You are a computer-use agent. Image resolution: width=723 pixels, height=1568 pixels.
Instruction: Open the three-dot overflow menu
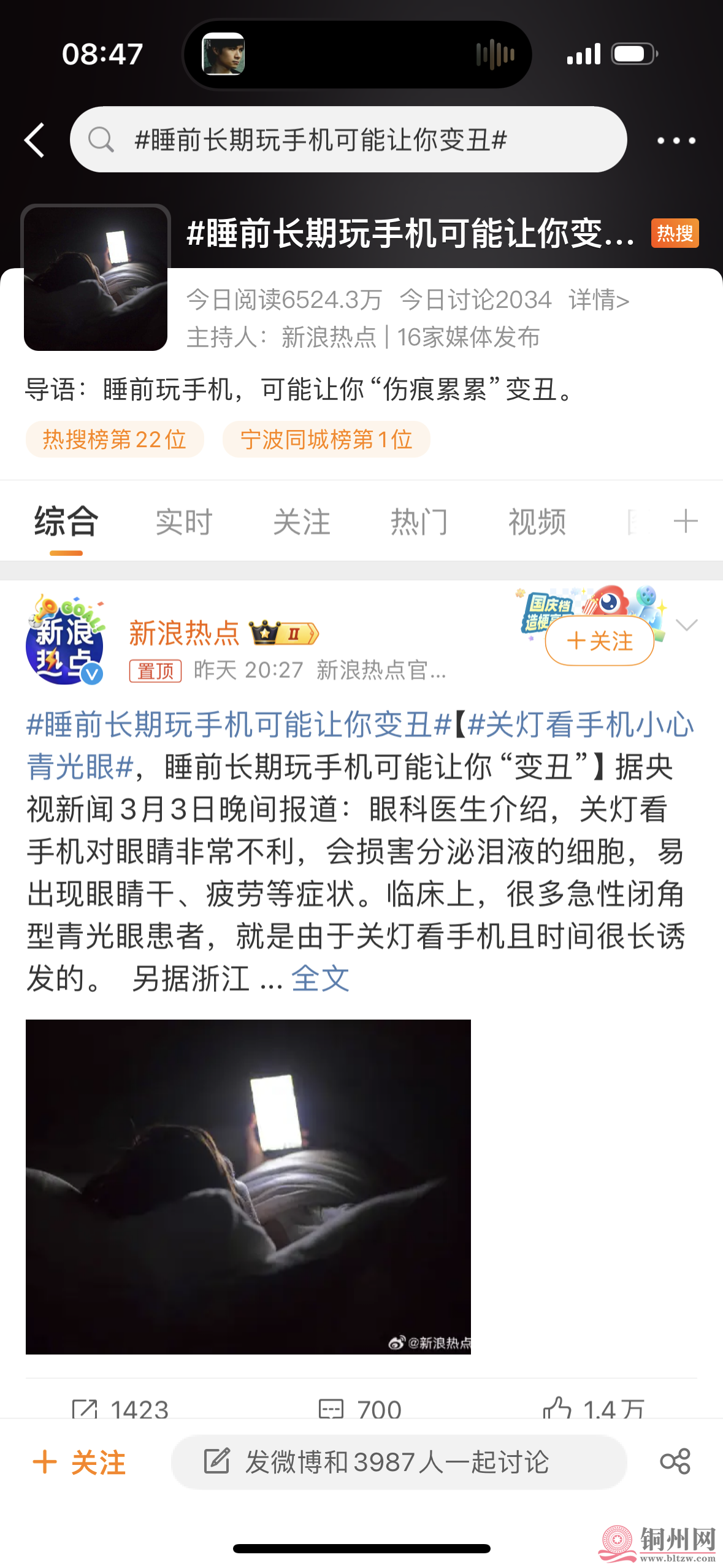pyautogui.click(x=675, y=140)
